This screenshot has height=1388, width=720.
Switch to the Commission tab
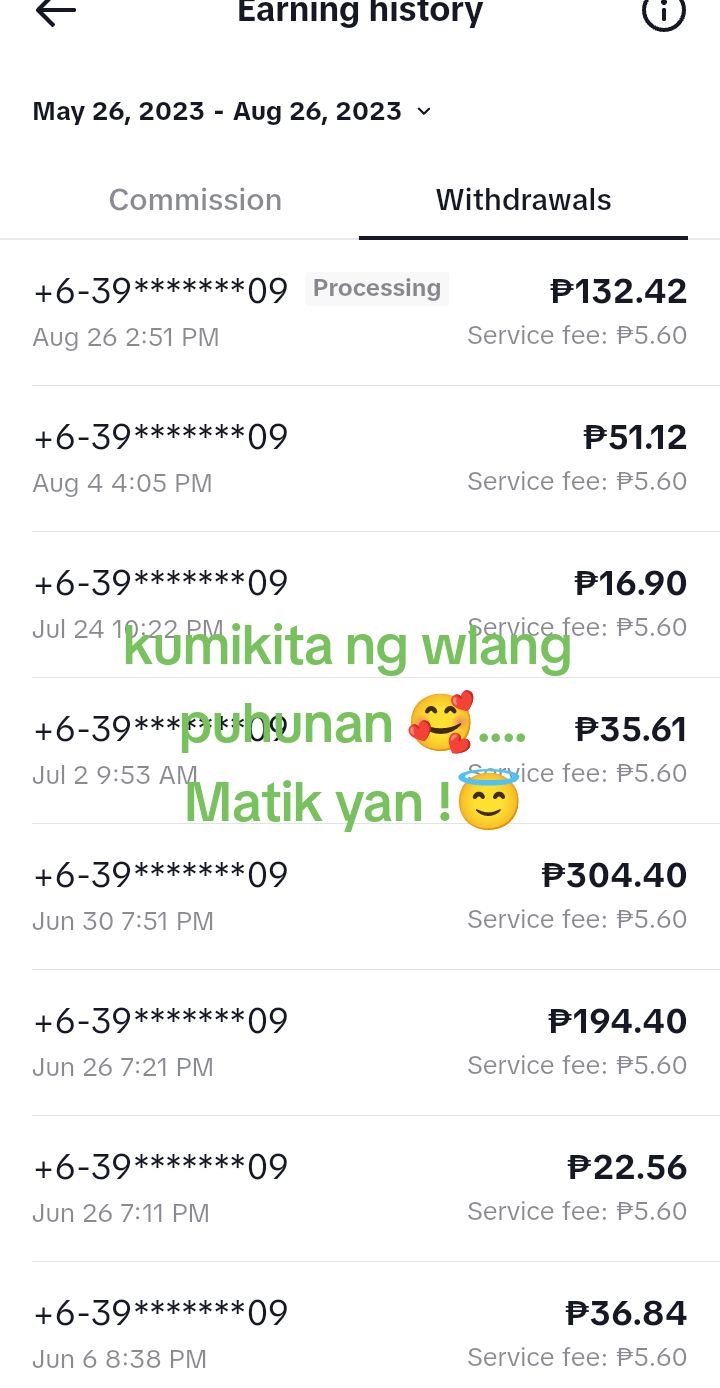click(195, 200)
